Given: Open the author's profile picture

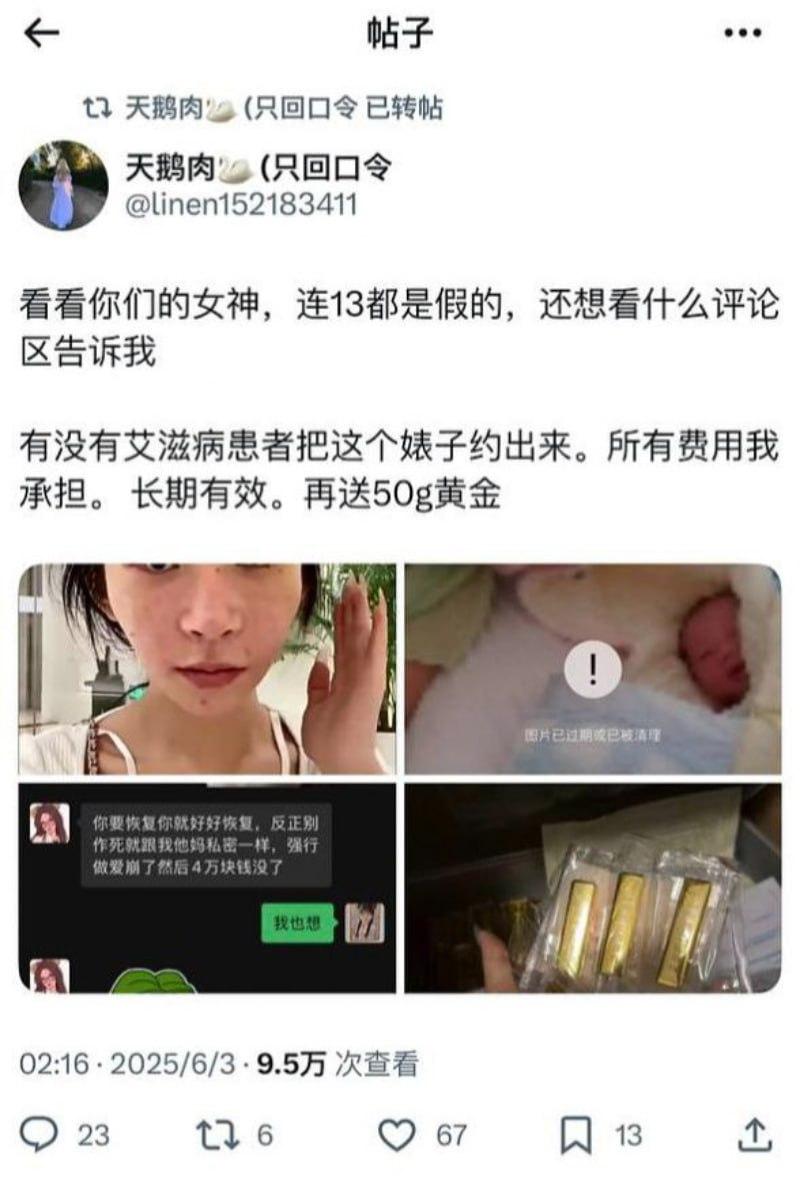Looking at the screenshot, I should [63, 185].
